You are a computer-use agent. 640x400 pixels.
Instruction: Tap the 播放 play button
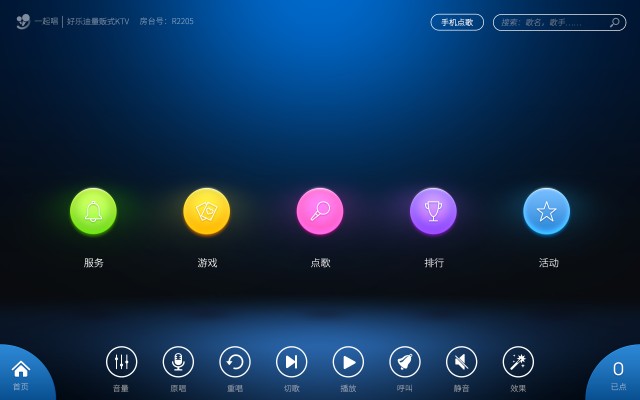pyautogui.click(x=348, y=362)
